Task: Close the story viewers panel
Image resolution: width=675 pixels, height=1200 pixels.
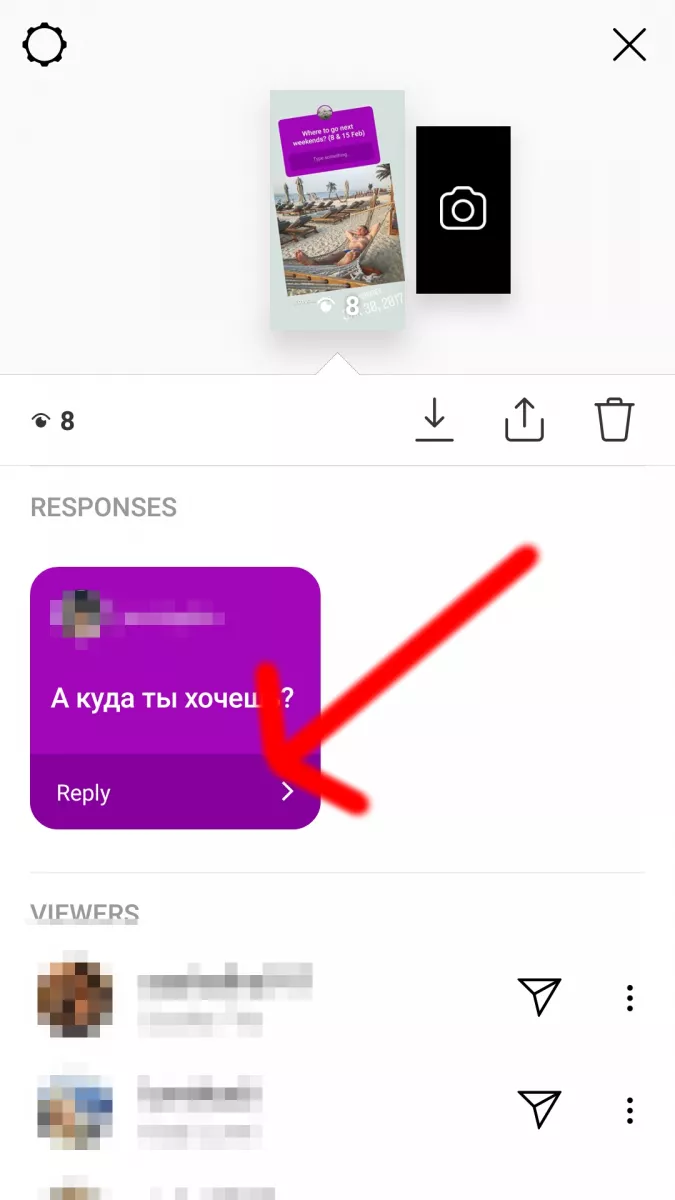Action: [629, 45]
